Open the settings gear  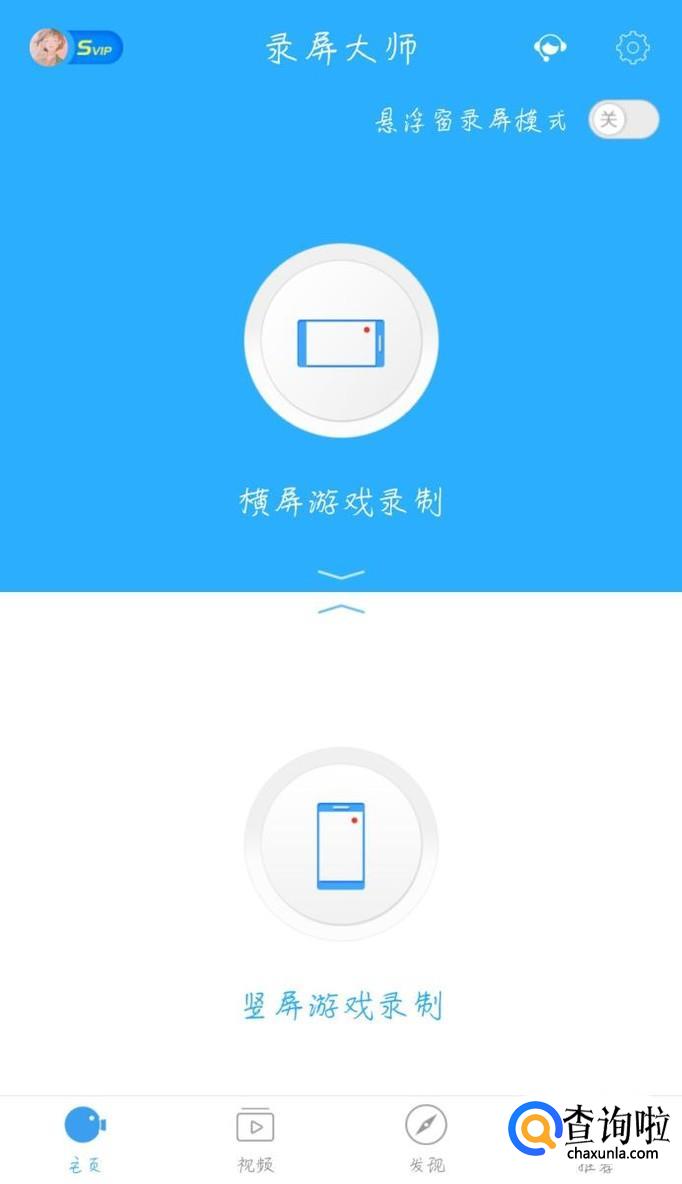(632, 47)
